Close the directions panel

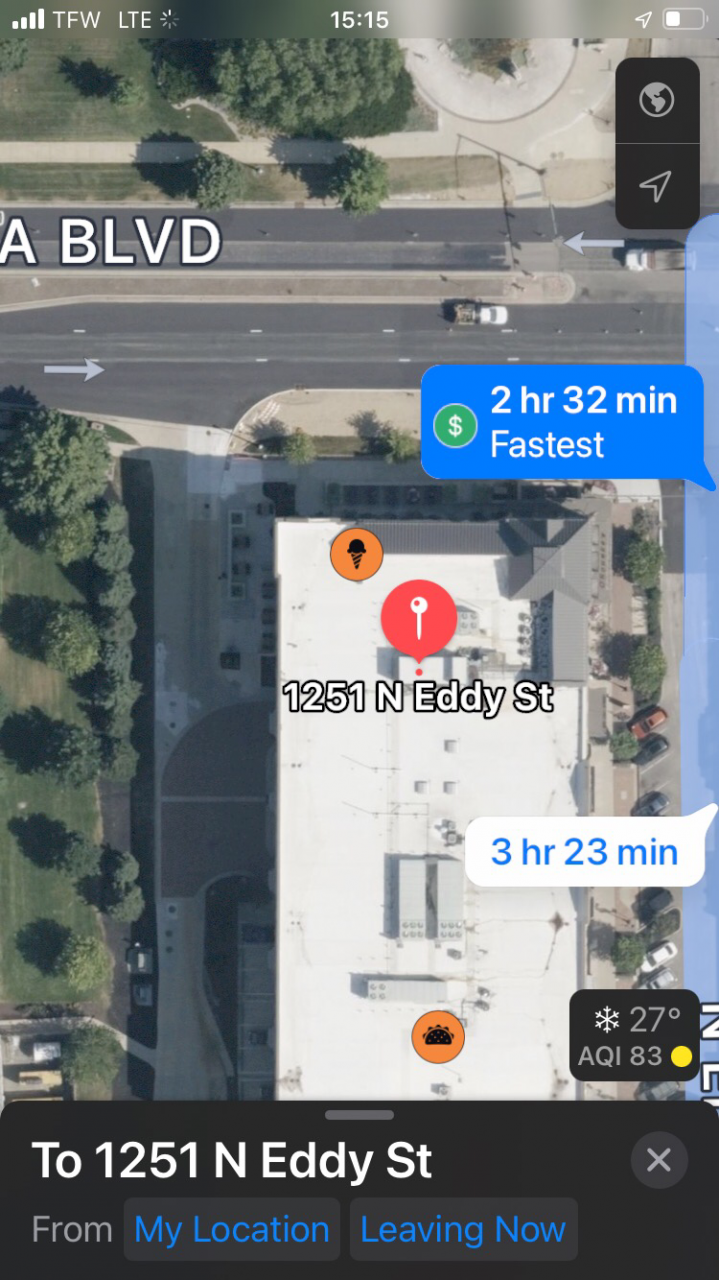658,1160
